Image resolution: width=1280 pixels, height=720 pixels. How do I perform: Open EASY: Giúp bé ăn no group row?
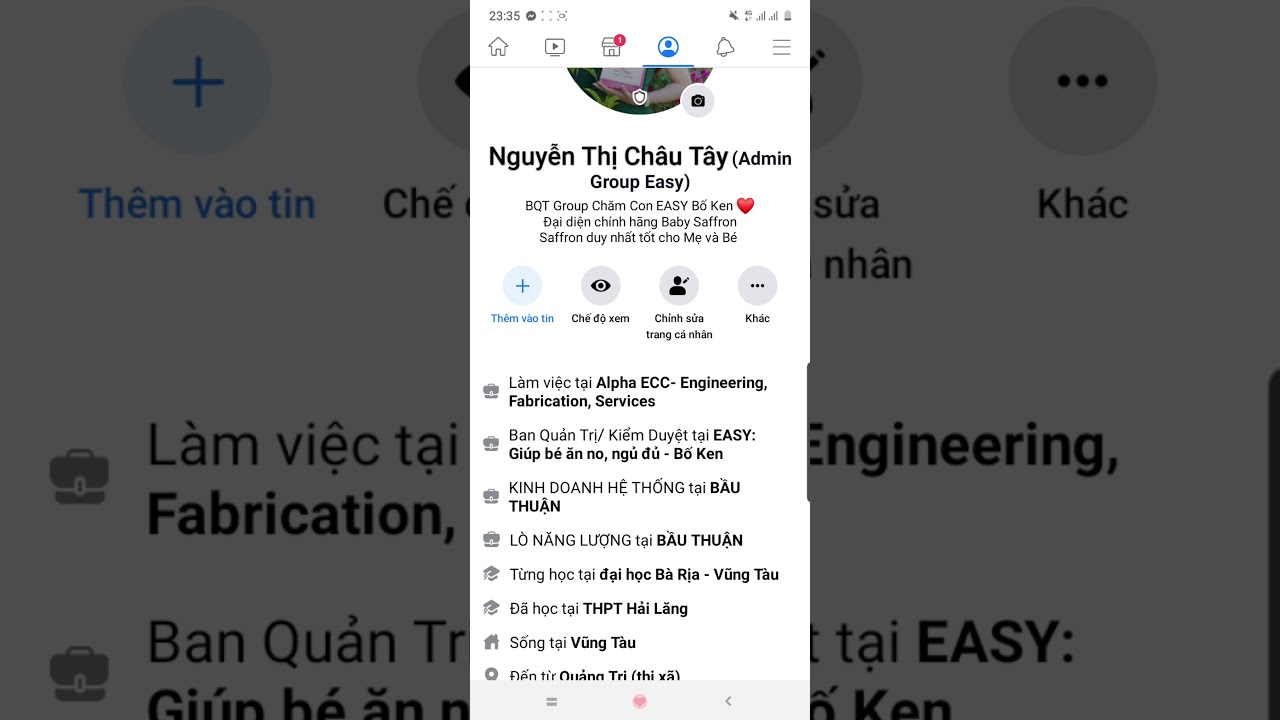632,445
